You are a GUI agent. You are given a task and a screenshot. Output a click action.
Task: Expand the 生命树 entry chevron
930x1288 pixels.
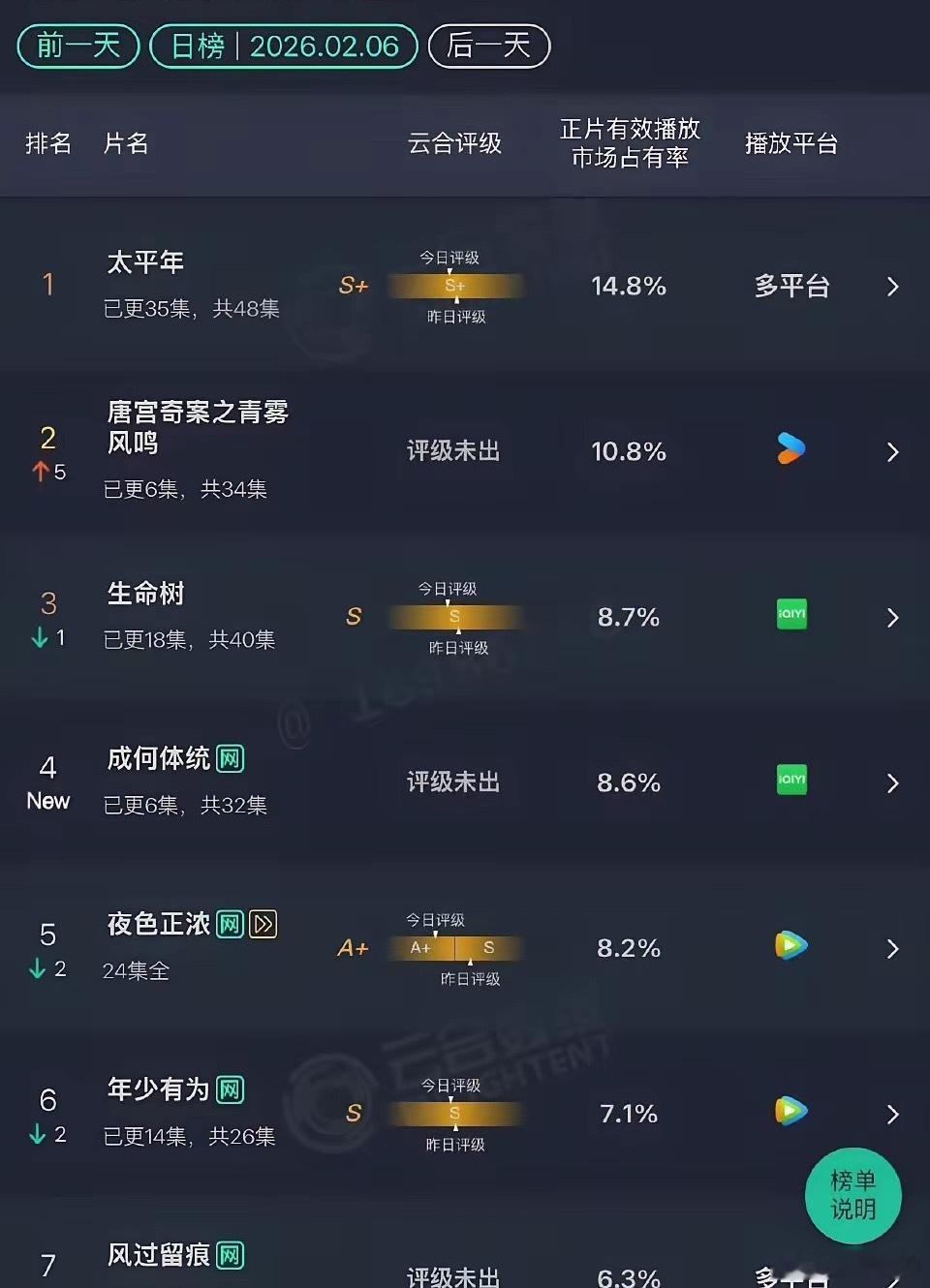click(x=892, y=617)
